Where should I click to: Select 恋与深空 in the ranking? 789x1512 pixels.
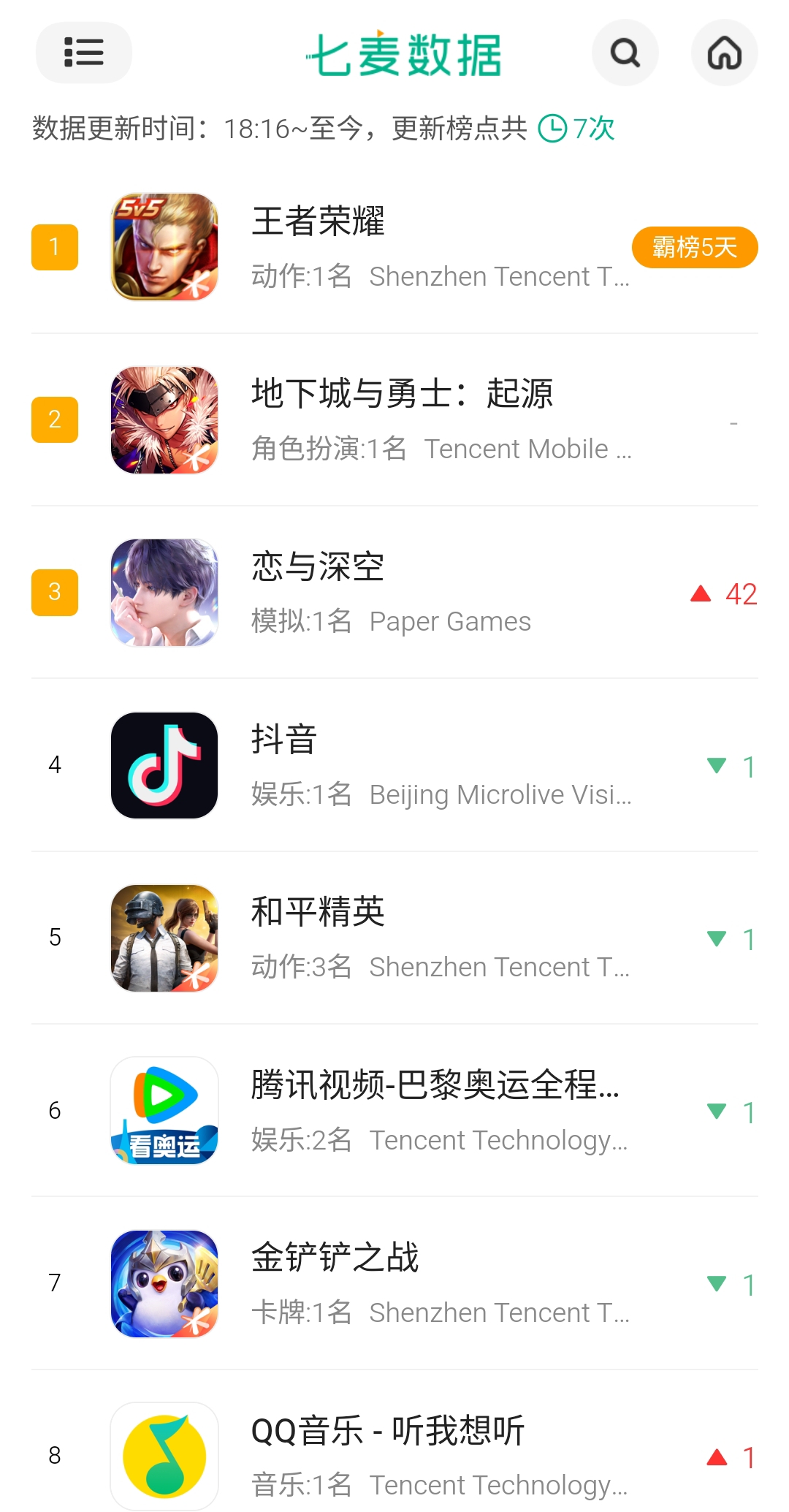click(x=394, y=592)
